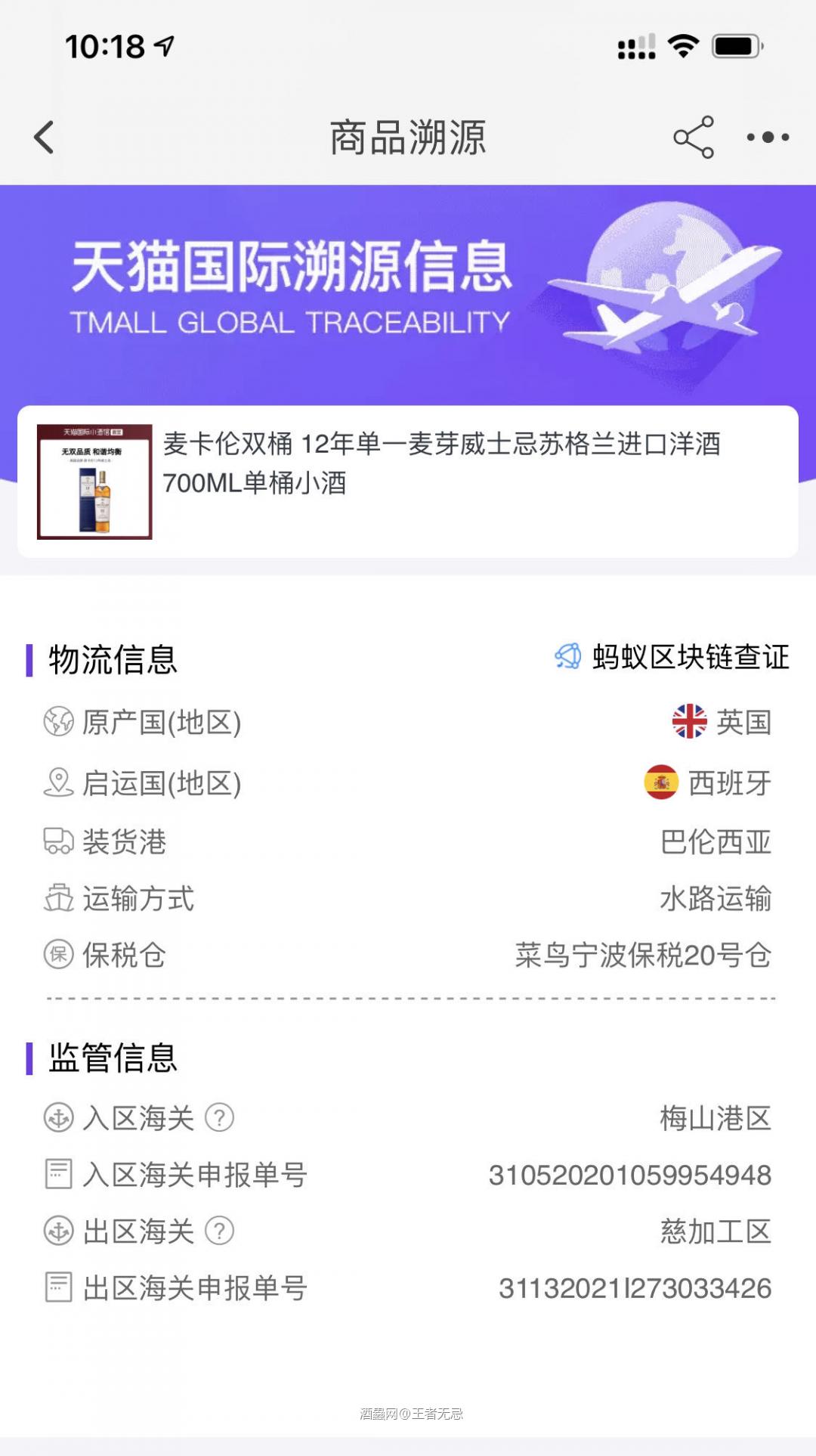This screenshot has height=1456, width=816.
Task: Click the share icon in the header
Action: [695, 138]
